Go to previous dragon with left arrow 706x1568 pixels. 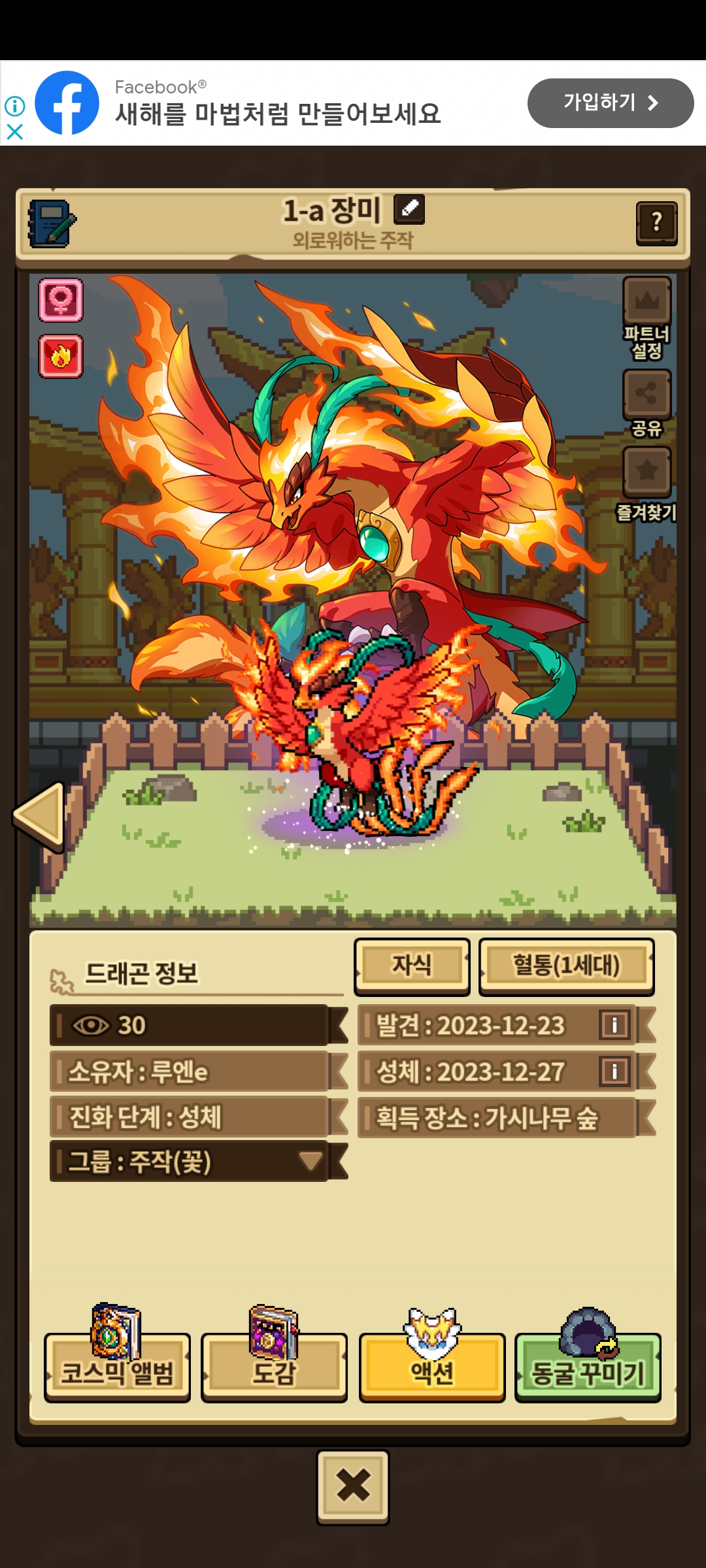(41, 816)
